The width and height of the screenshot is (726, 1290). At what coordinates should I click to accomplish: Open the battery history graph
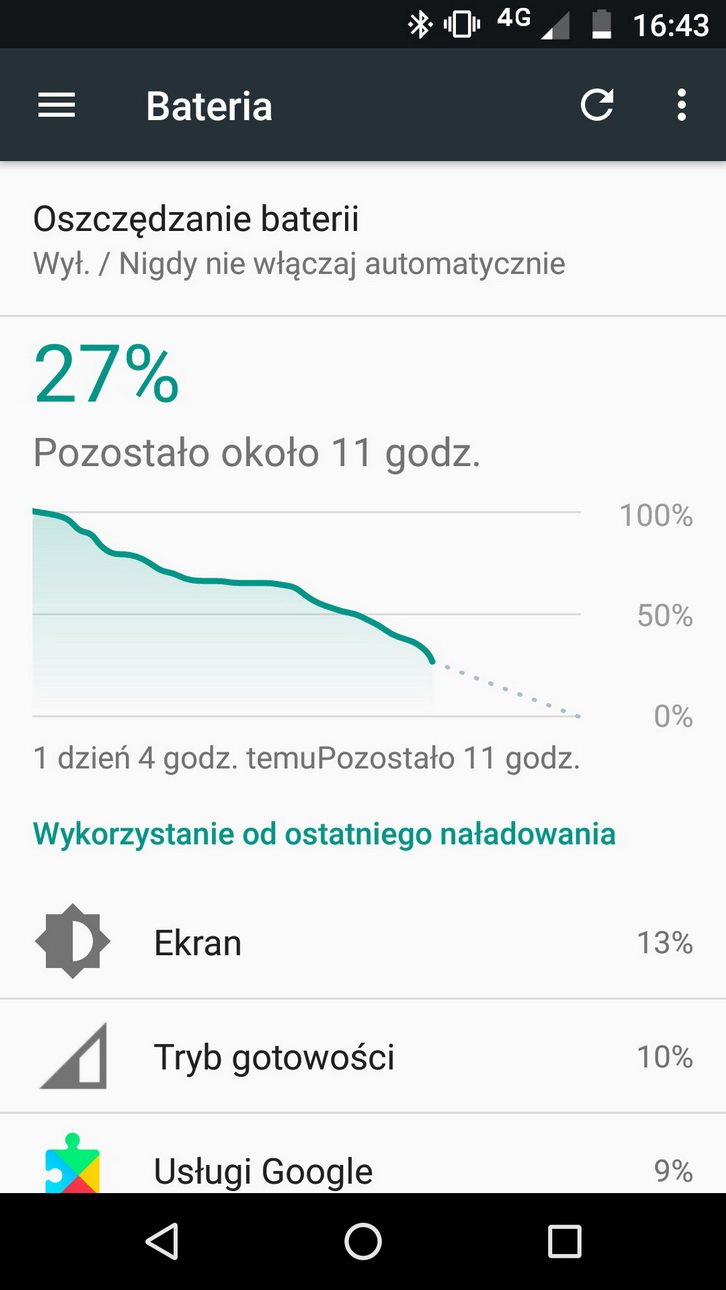click(x=308, y=613)
